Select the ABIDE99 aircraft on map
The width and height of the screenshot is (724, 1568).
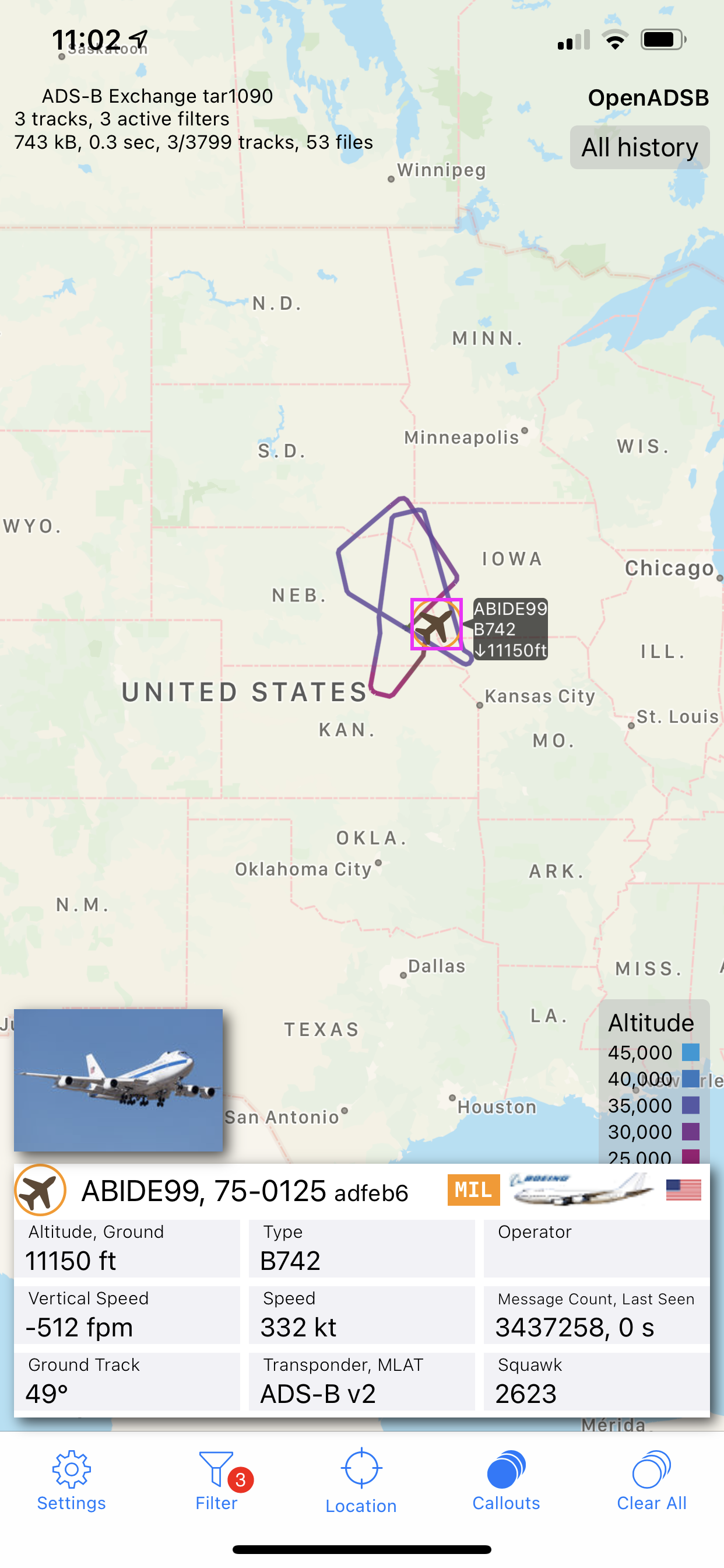pos(436,624)
